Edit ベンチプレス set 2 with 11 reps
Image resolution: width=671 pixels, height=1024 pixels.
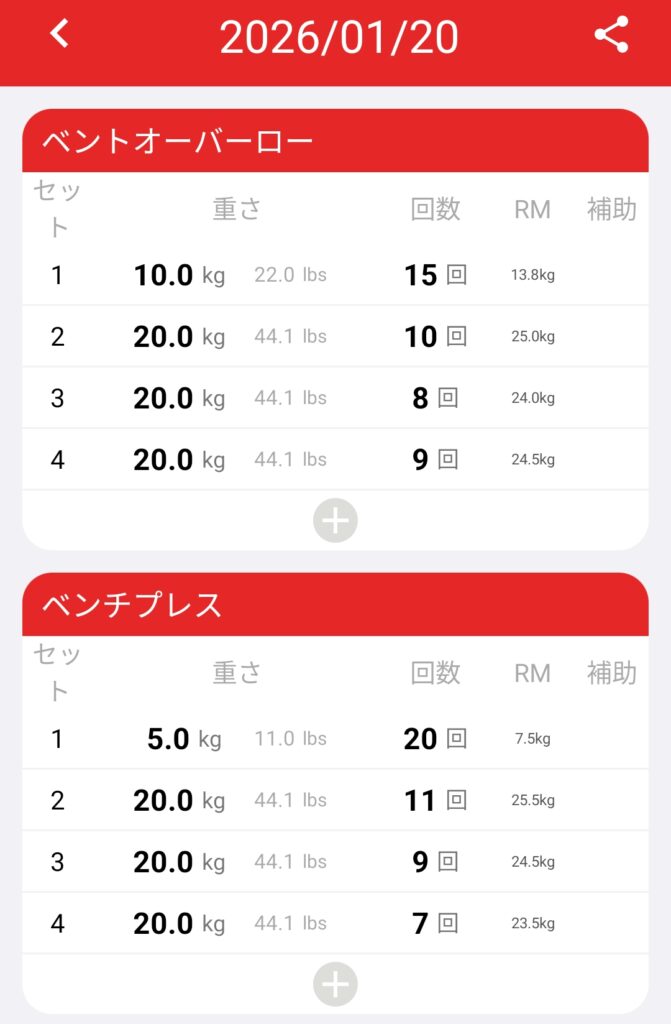pyautogui.click(x=335, y=801)
